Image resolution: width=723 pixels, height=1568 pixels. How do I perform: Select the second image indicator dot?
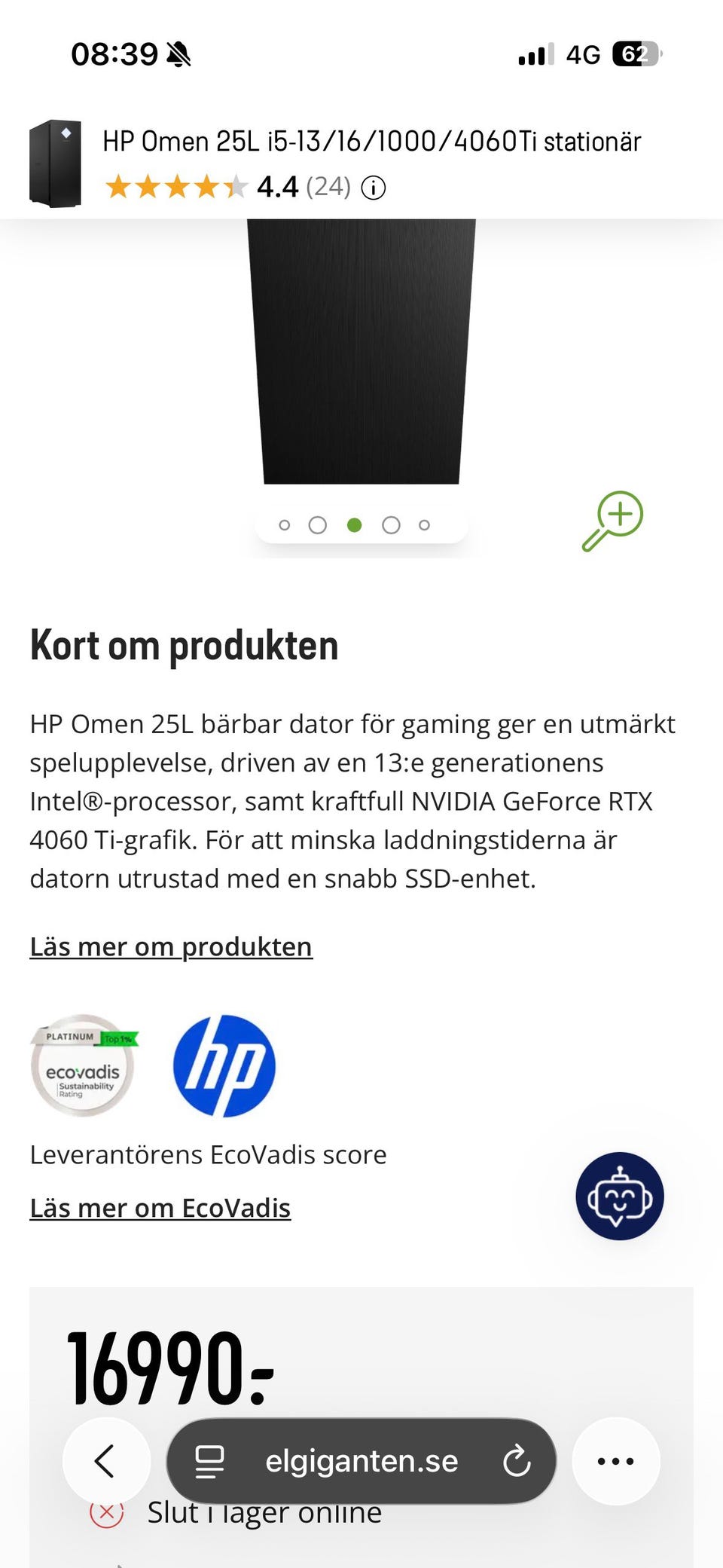pyautogui.click(x=318, y=525)
